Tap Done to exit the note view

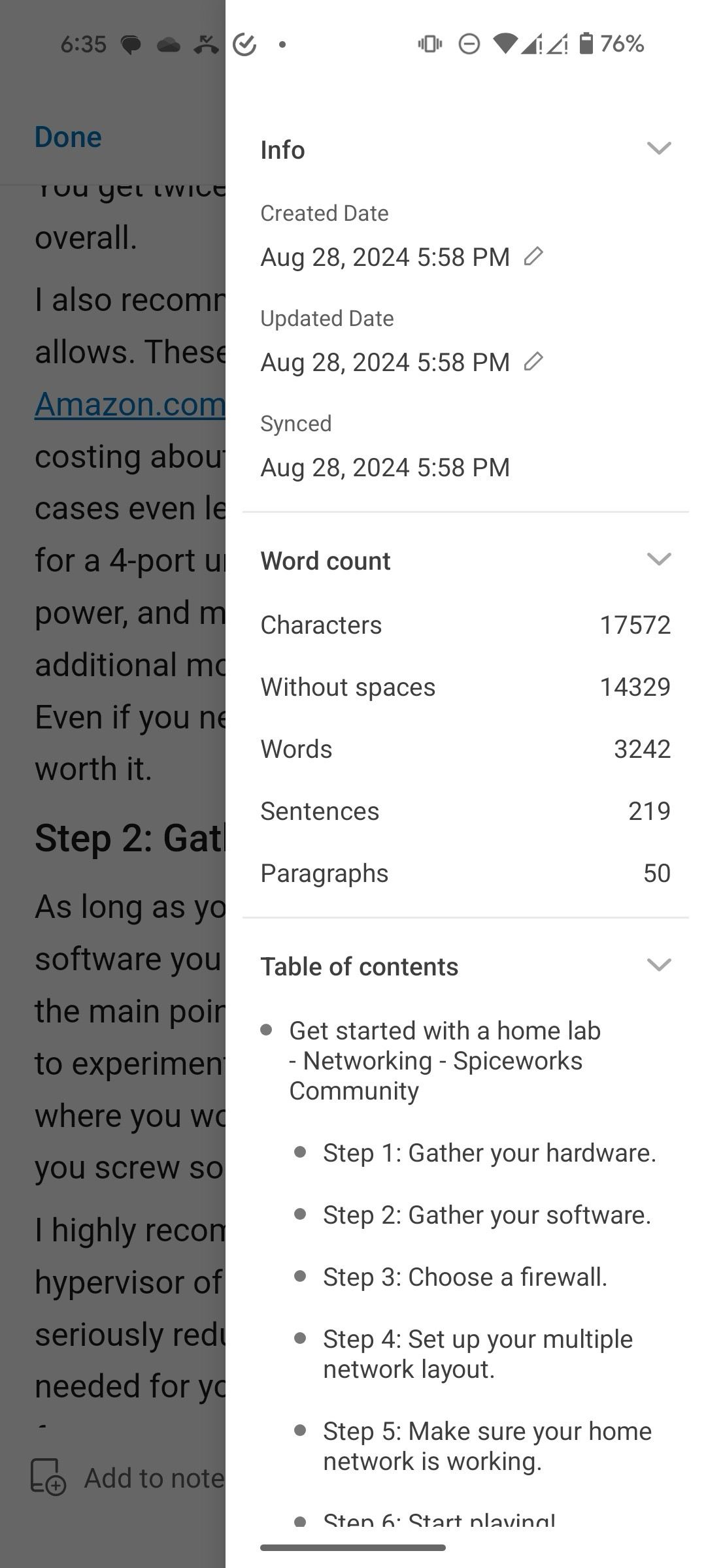point(68,137)
